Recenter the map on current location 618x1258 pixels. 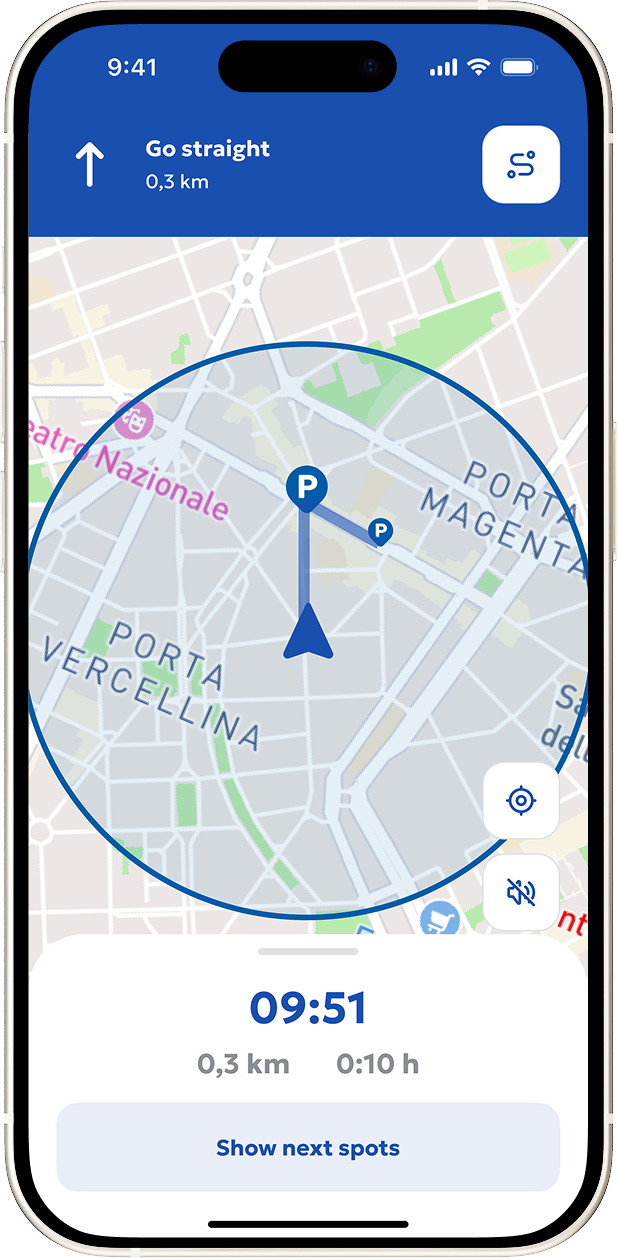pos(521,801)
